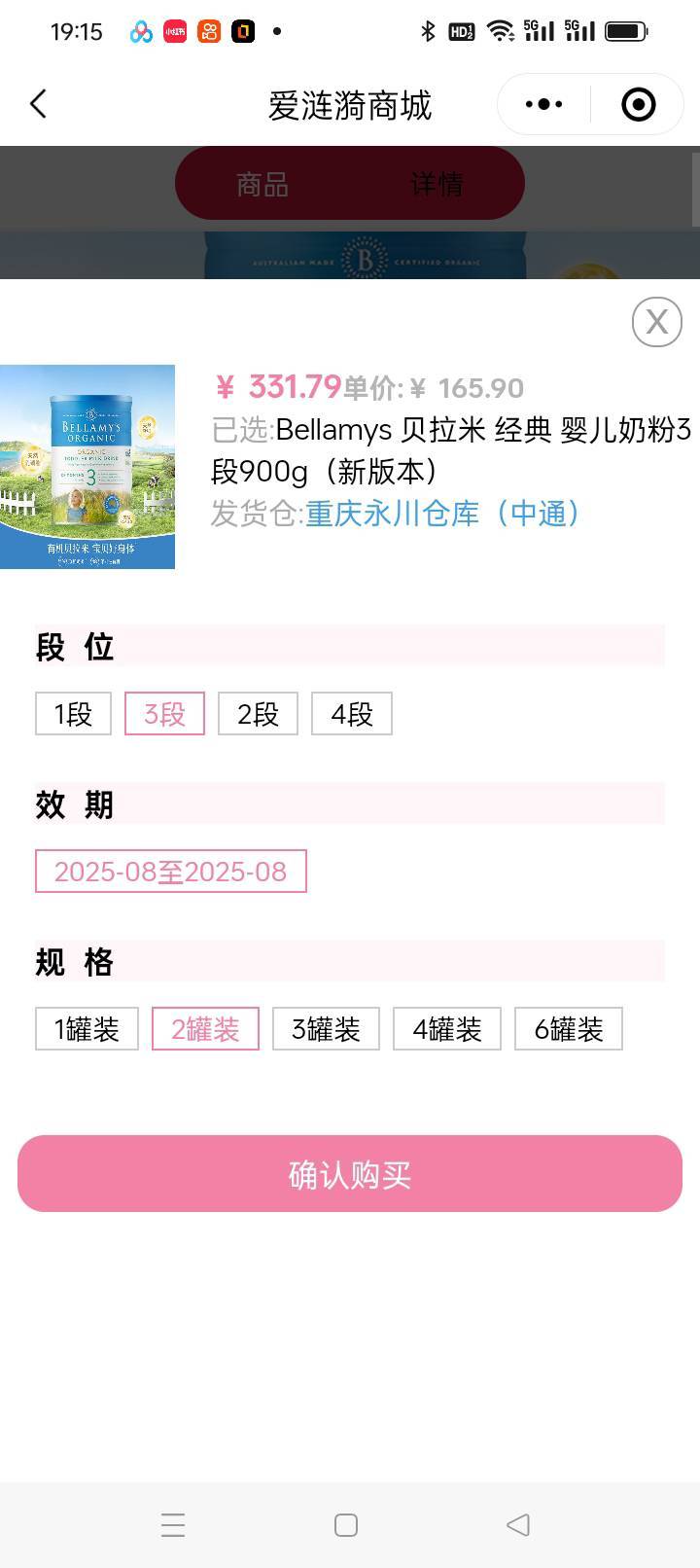Select the 3罐装 pack size
The image size is (700, 1568).
326,1029
